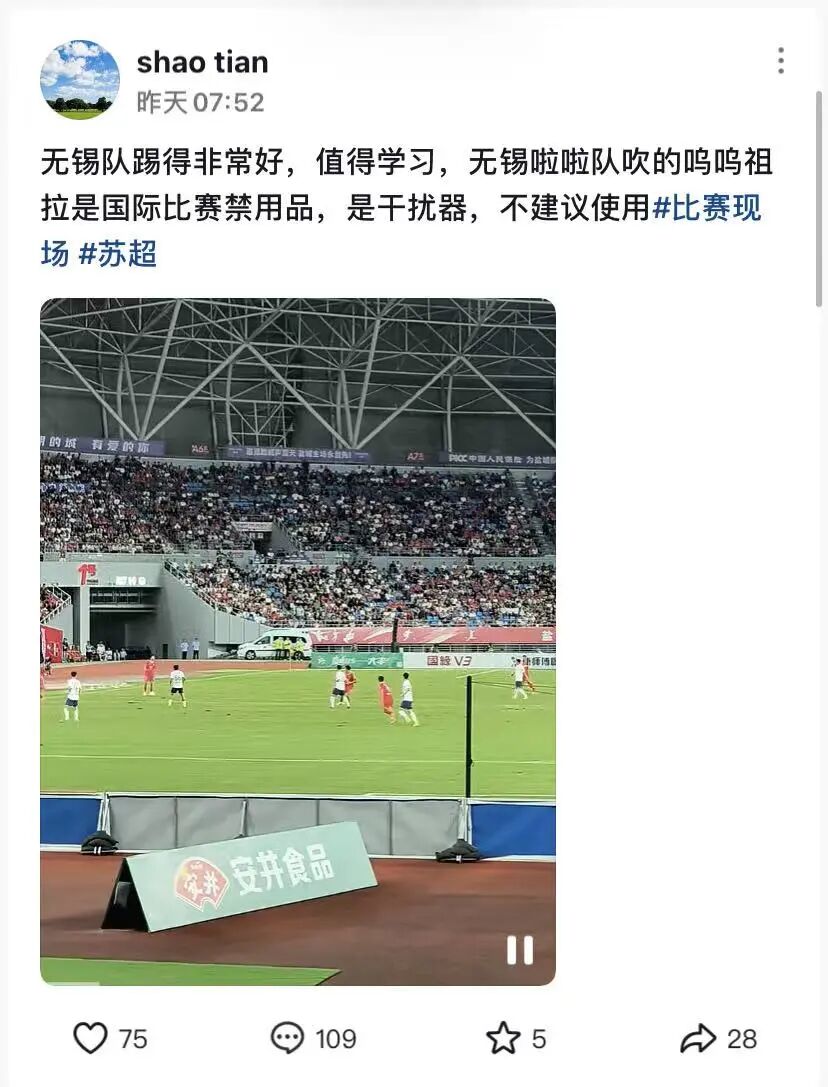Open shao tian's profile avatar
The image size is (828, 1087).
(x=80, y=80)
